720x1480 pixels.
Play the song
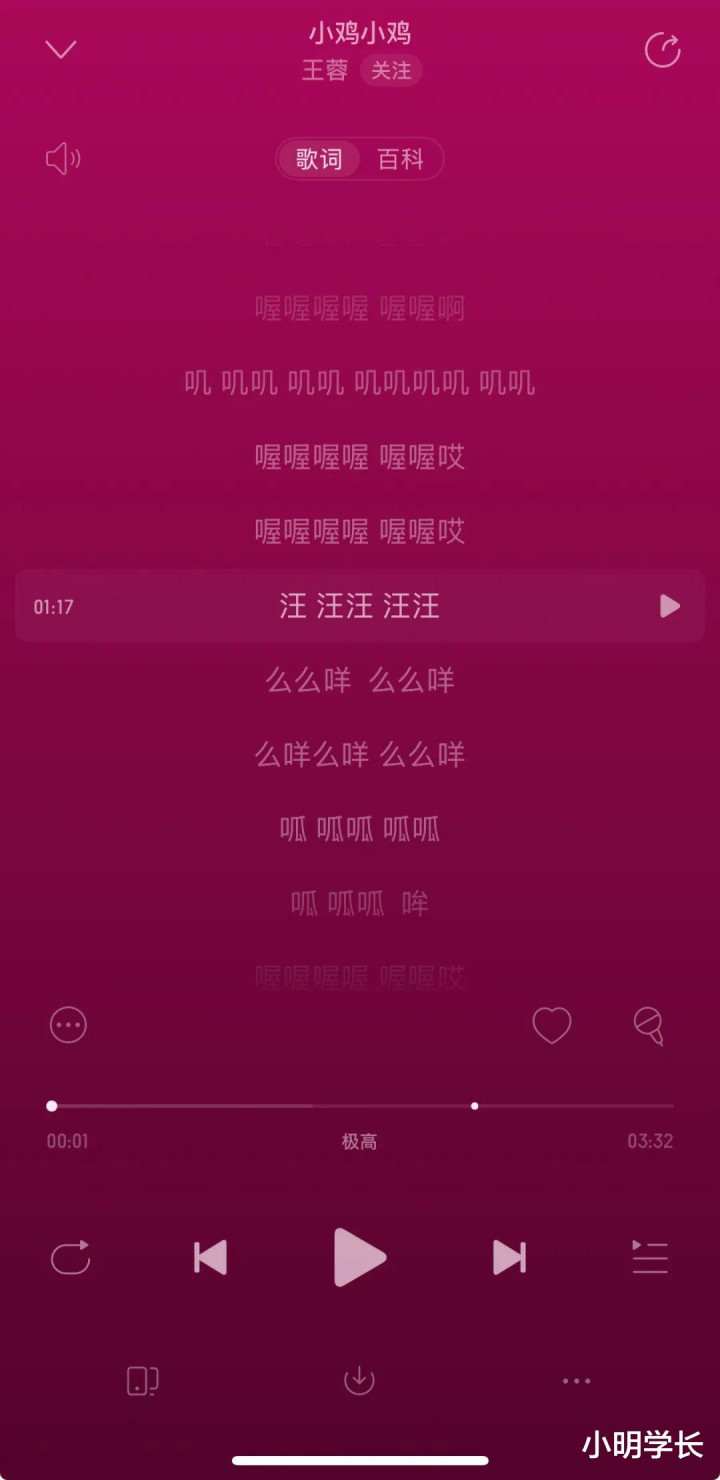tap(359, 1257)
